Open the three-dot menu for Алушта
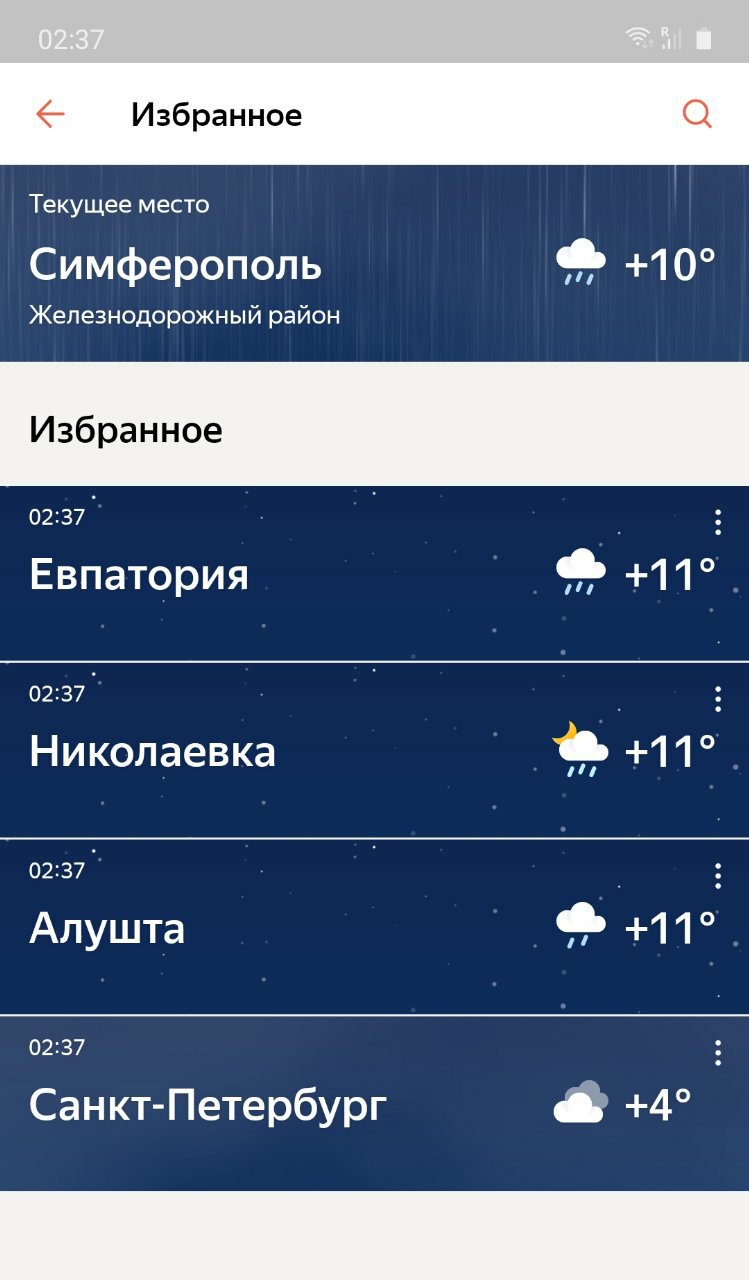 coord(717,876)
